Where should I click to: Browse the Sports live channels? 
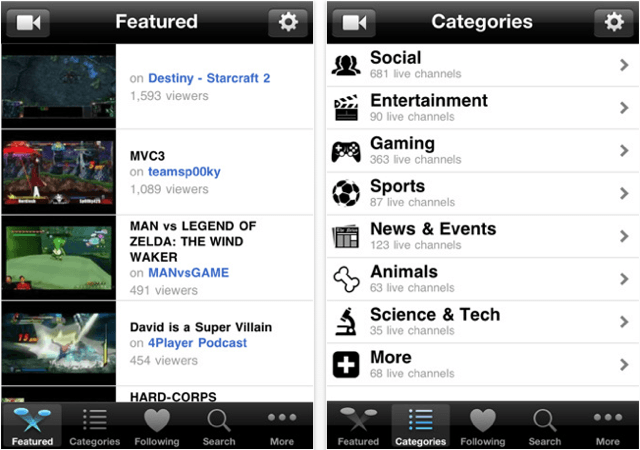(x=480, y=193)
